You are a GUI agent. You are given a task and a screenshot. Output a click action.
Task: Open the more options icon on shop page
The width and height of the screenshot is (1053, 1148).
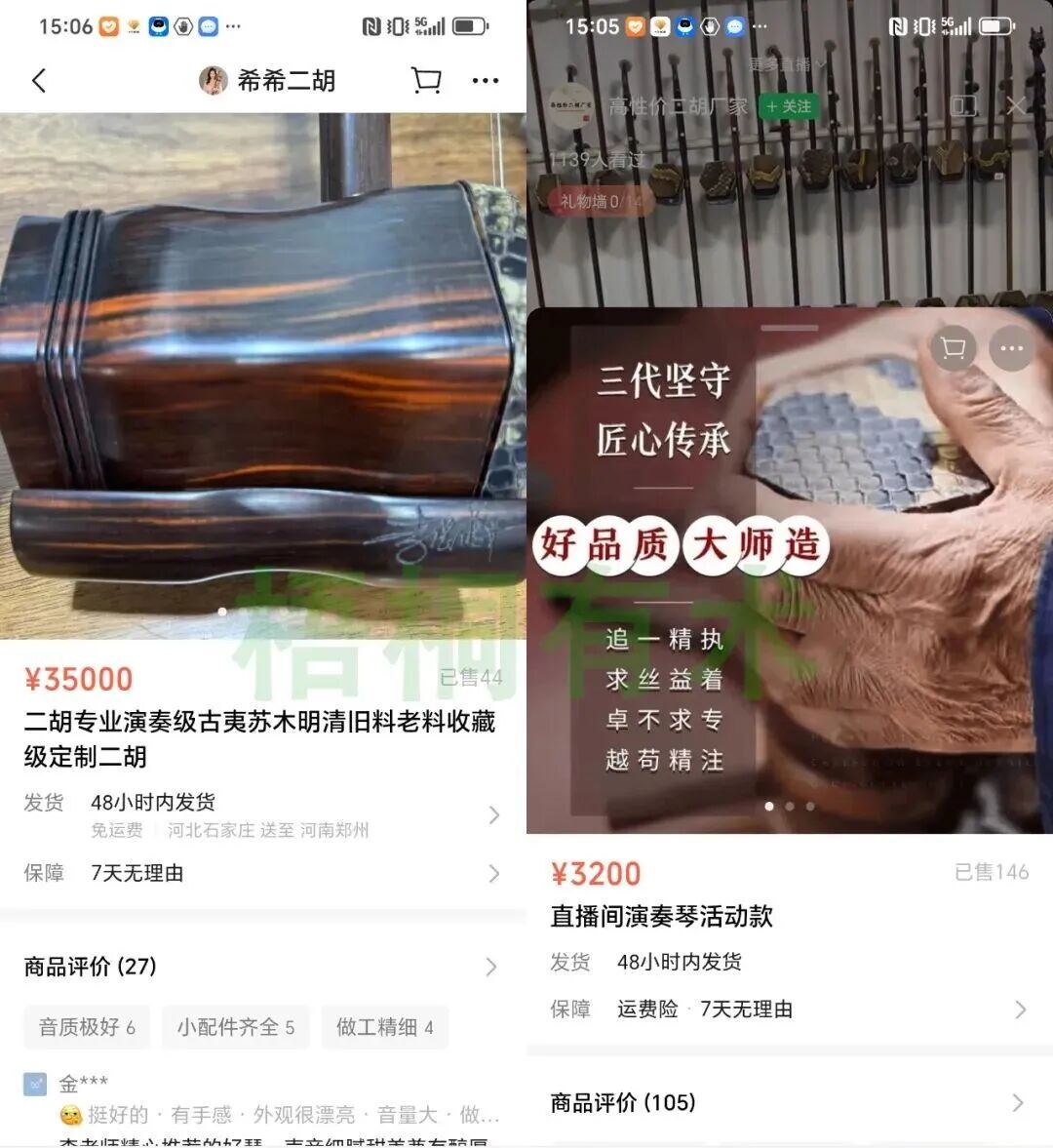pos(486,81)
